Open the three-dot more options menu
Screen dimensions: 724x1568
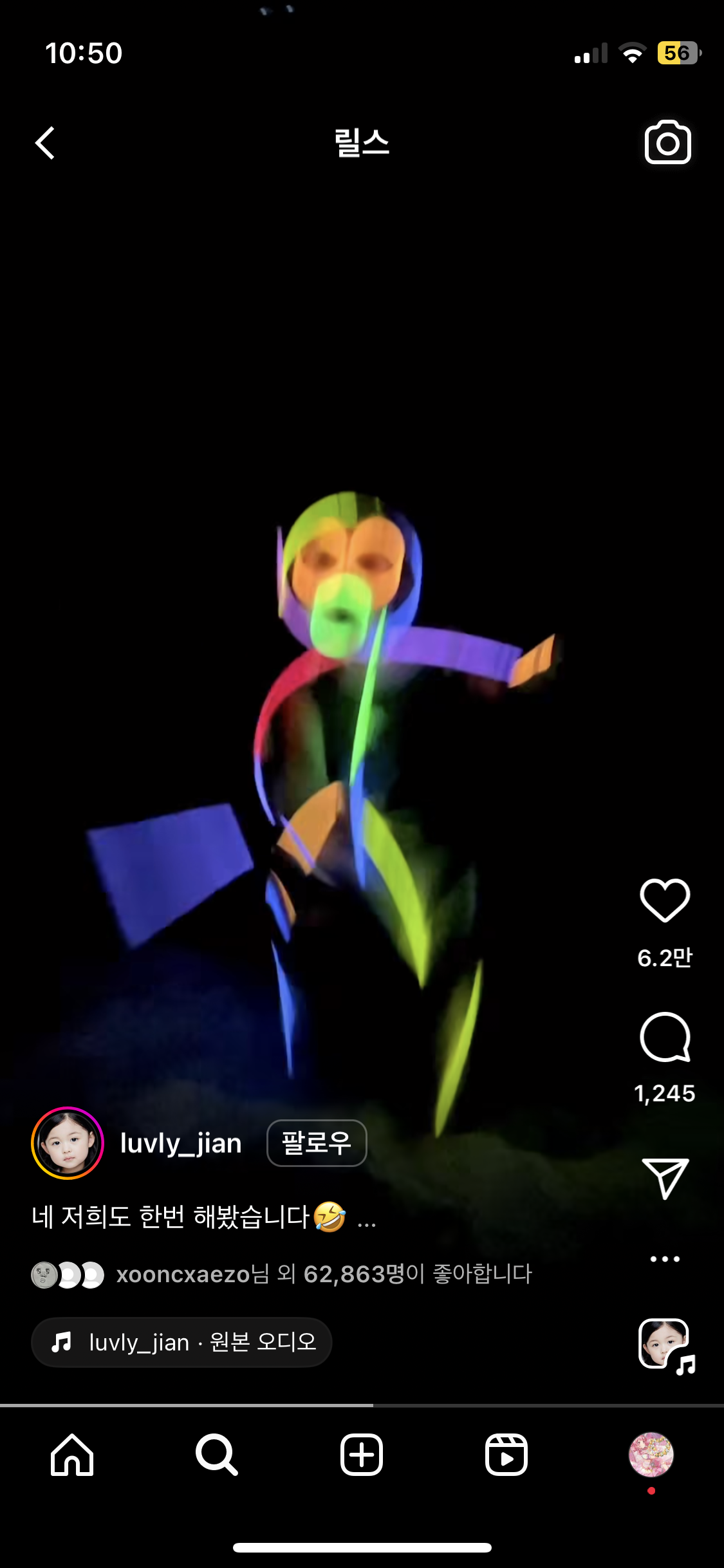tap(665, 1259)
